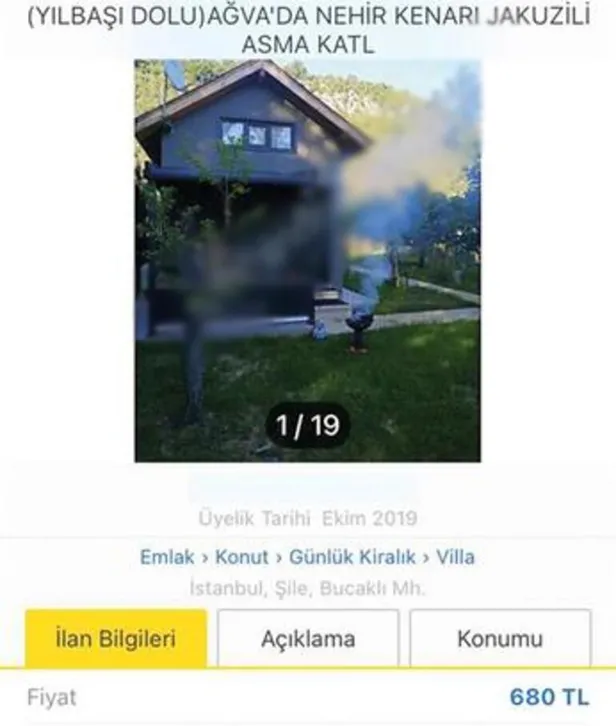Image resolution: width=616 pixels, height=726 pixels.
Task: Show the Konumu tab
Action: pos(500,638)
